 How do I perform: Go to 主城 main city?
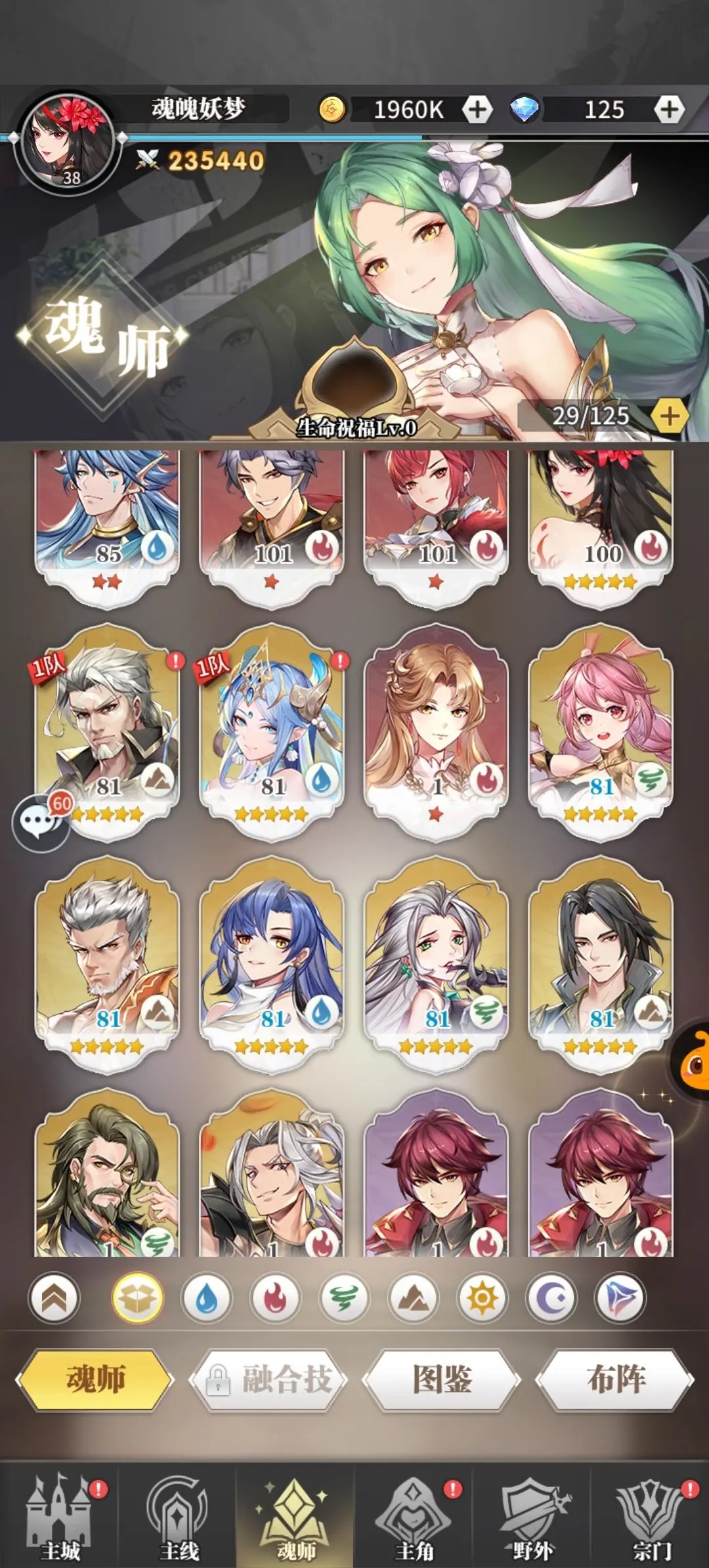[59, 1517]
